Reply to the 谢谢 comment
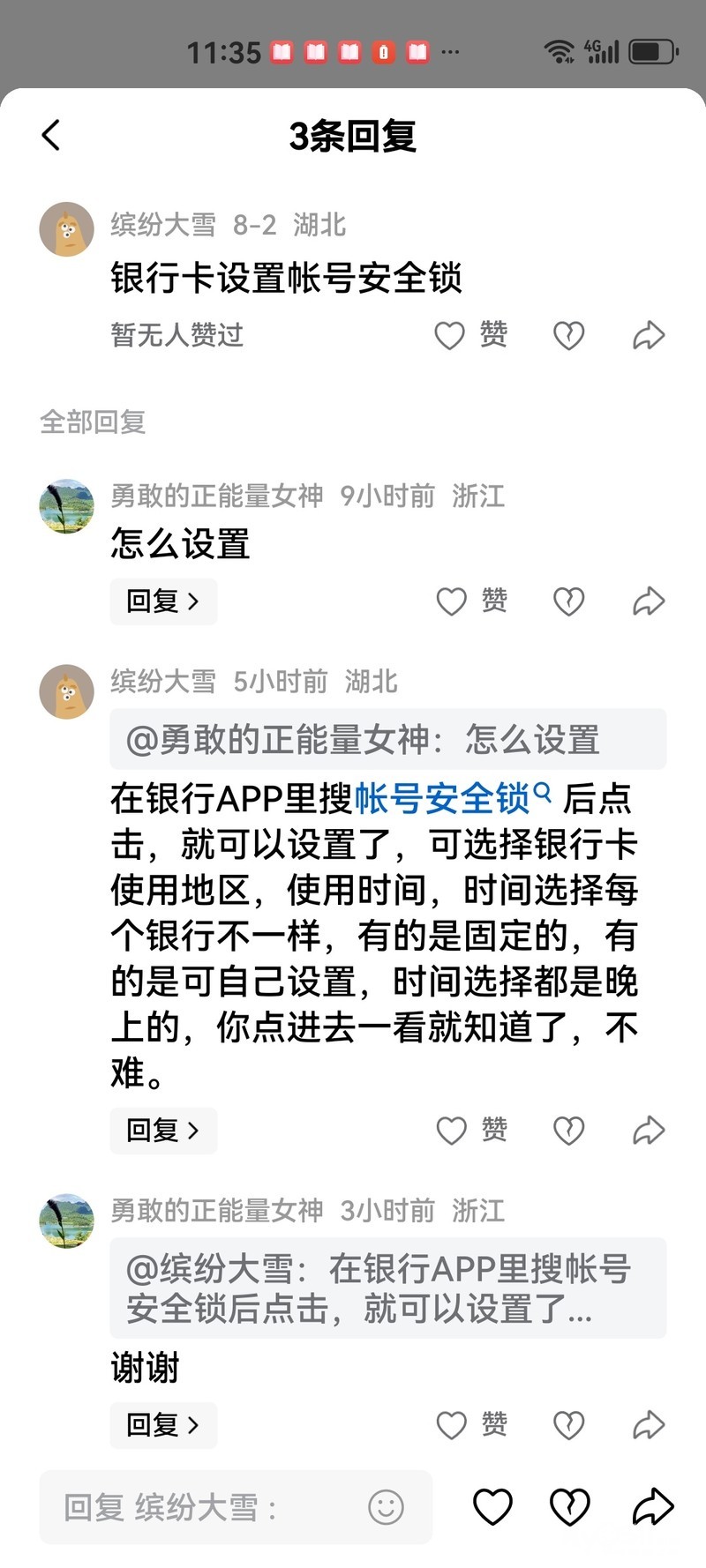Screen dimensions: 706x1568 click(x=163, y=1424)
